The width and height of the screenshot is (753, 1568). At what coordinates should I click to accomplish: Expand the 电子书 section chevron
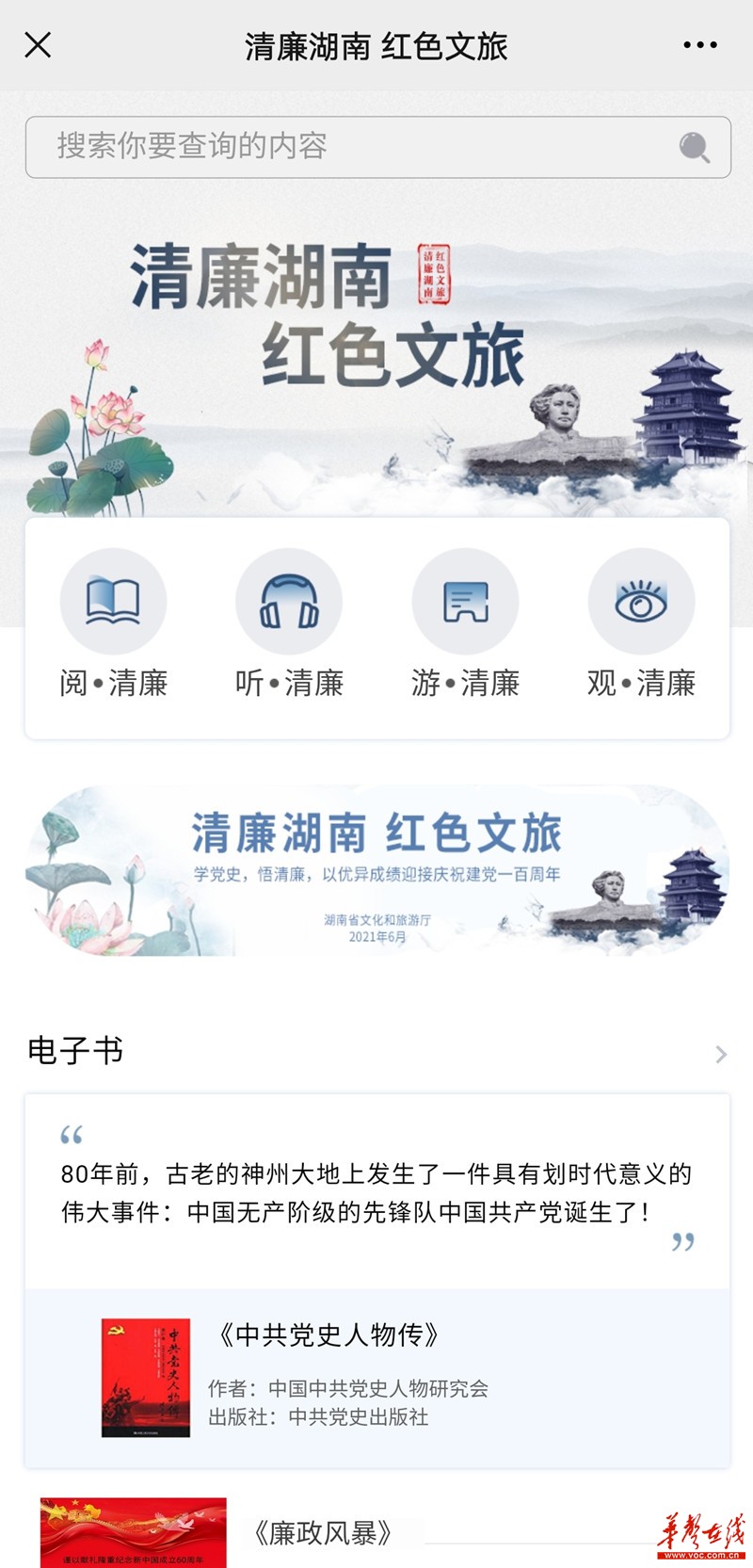pyautogui.click(x=720, y=1054)
